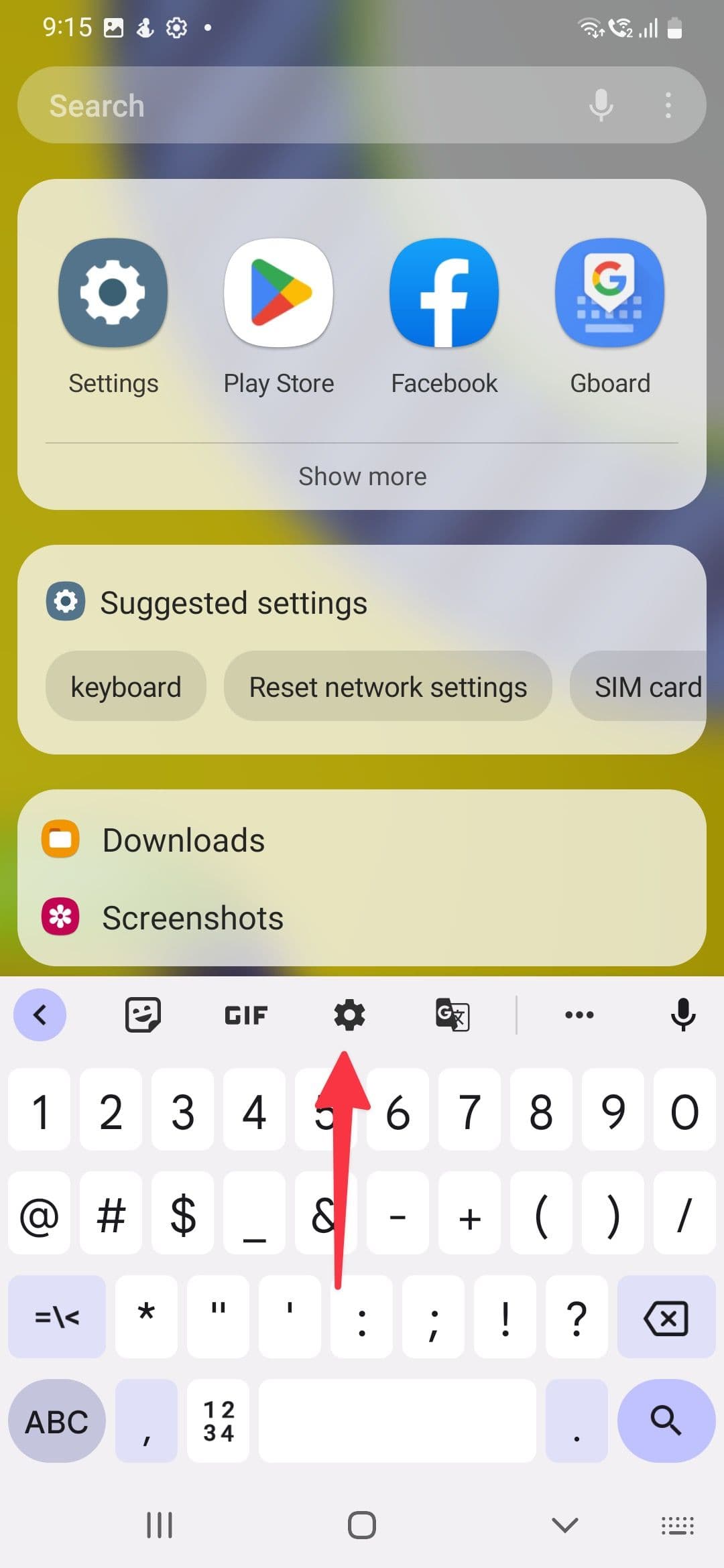Open the Play Store app

coord(278,293)
